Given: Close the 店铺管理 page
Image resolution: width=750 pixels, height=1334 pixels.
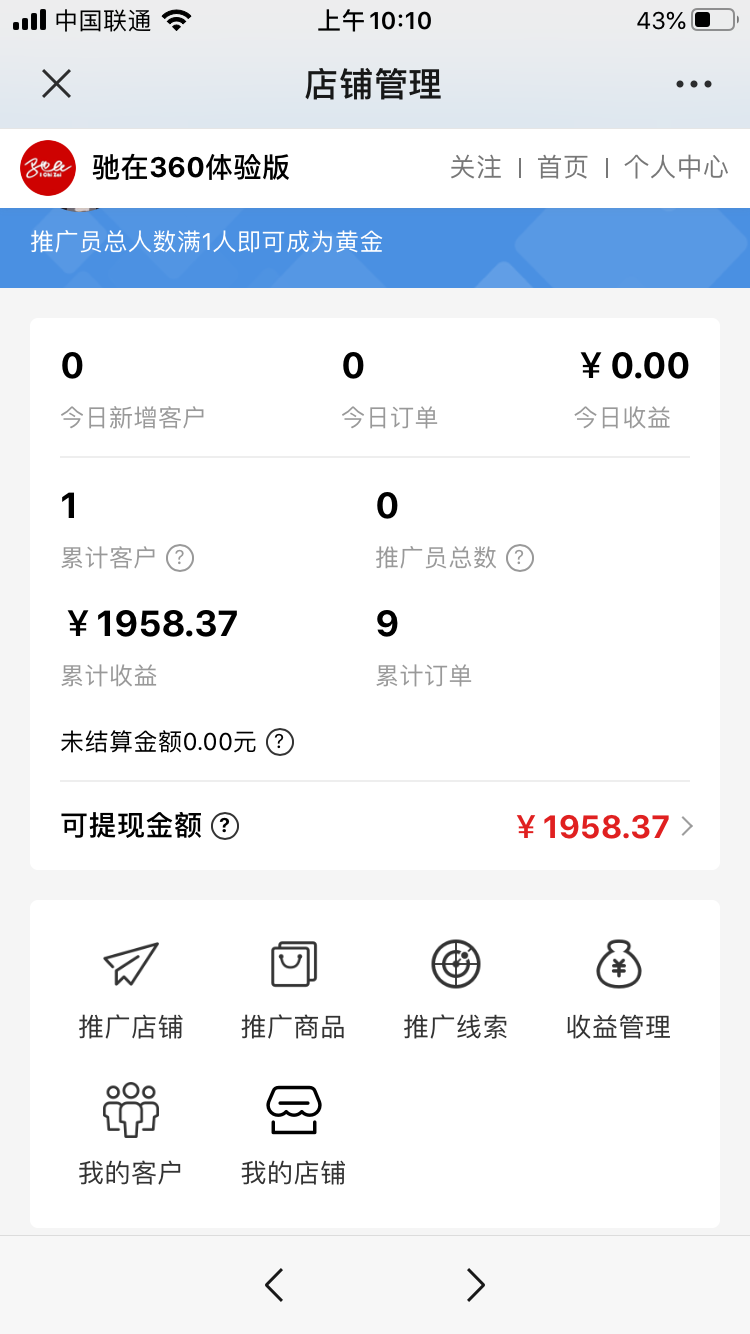Looking at the screenshot, I should pyautogui.click(x=57, y=84).
